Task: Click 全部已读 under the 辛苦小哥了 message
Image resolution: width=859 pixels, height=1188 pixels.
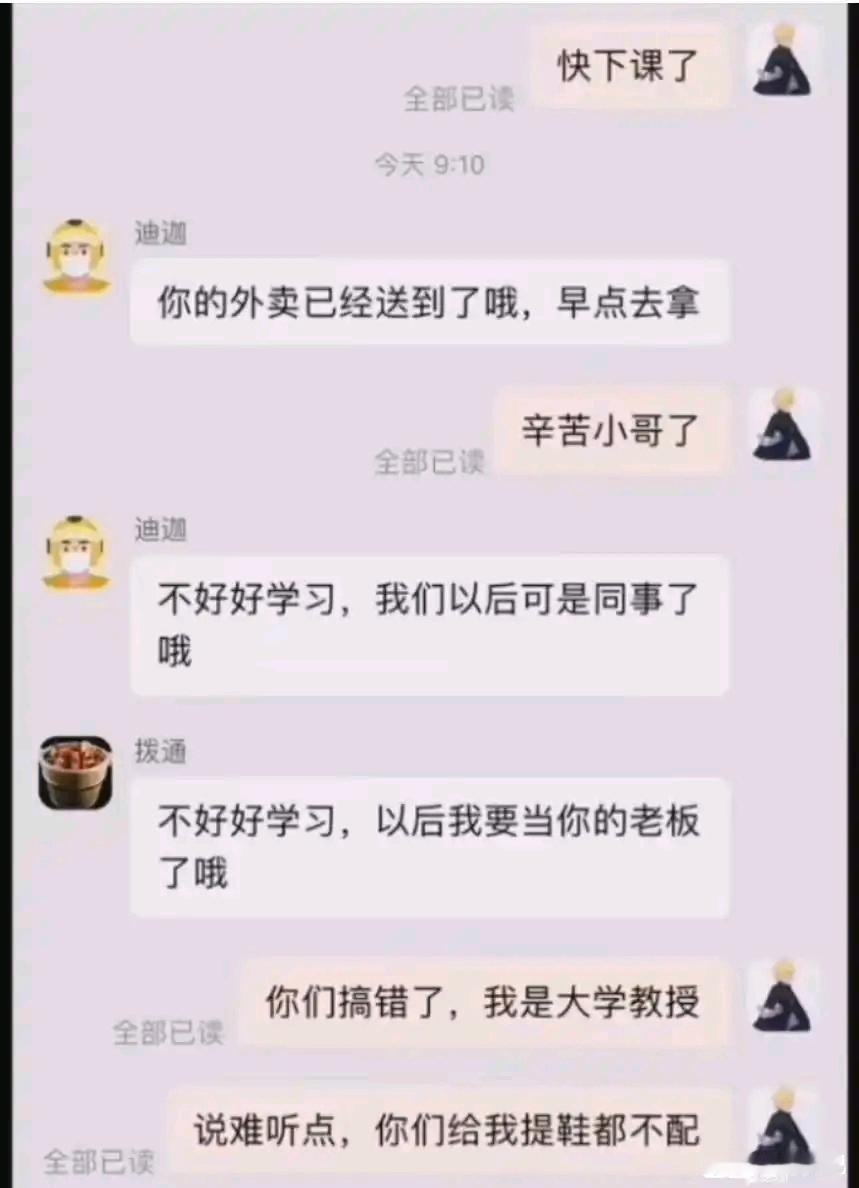Action: tap(430, 464)
